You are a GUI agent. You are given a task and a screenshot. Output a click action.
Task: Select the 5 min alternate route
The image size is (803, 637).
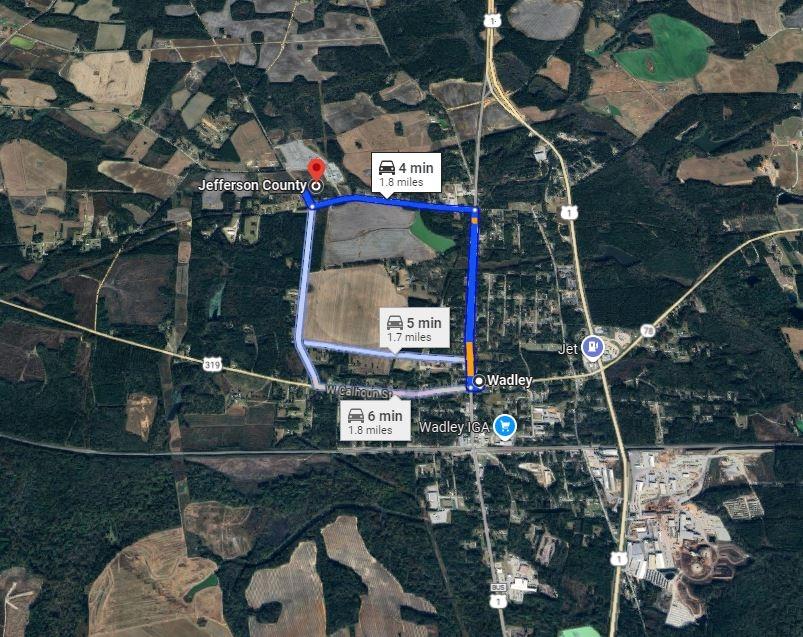413,328
